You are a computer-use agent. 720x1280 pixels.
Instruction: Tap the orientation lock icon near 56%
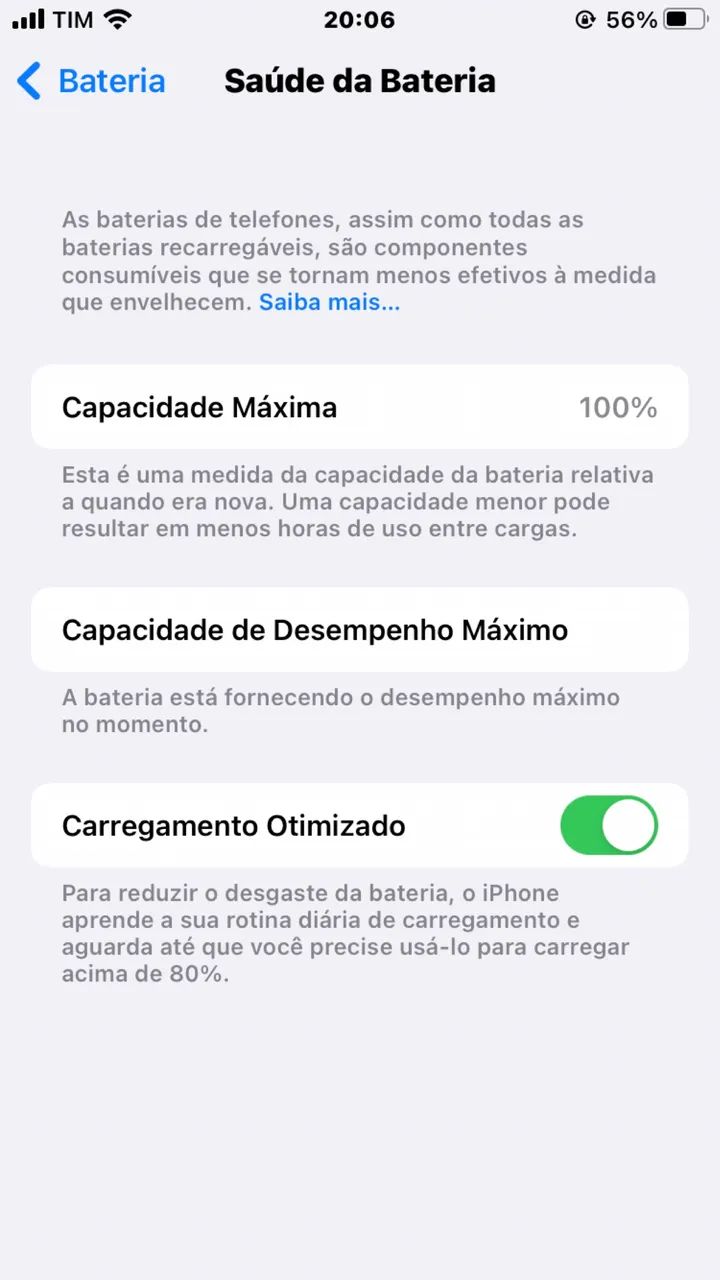[586, 19]
